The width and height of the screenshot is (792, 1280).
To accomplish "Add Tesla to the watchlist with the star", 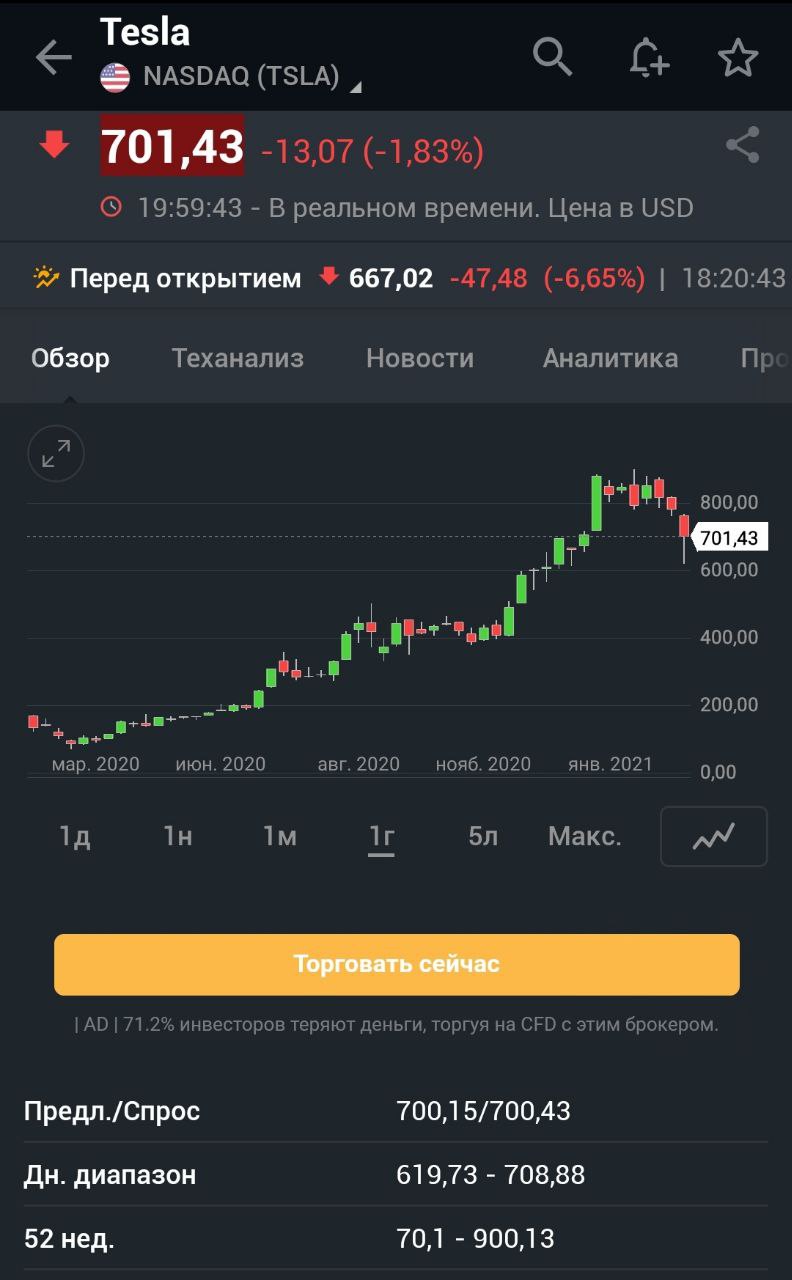I will pyautogui.click(x=738, y=57).
